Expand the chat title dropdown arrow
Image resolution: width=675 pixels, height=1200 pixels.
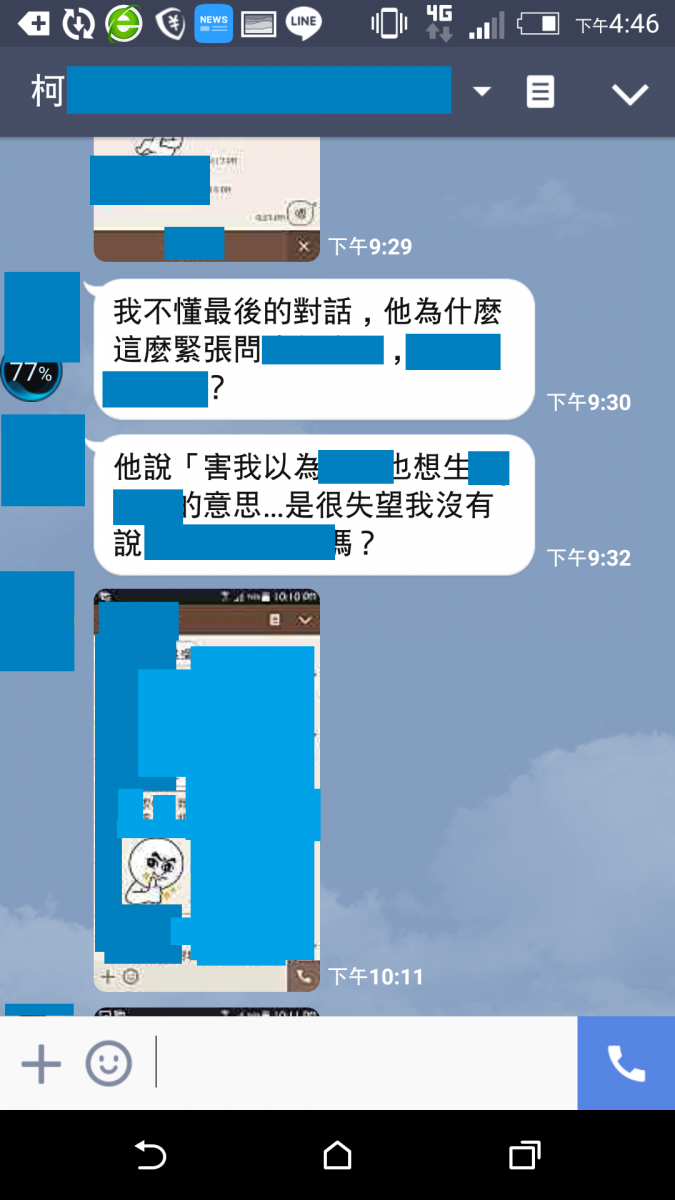482,92
